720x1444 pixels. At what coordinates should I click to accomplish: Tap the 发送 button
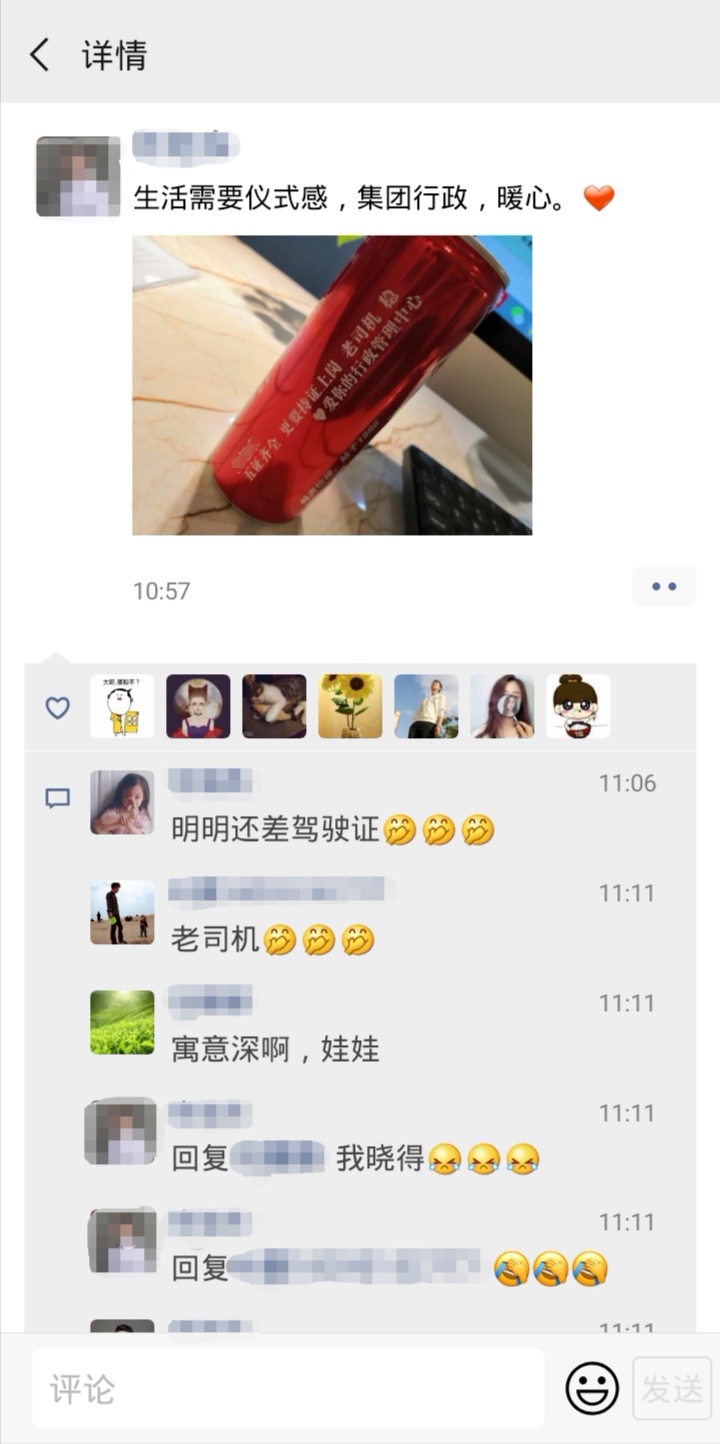672,1389
